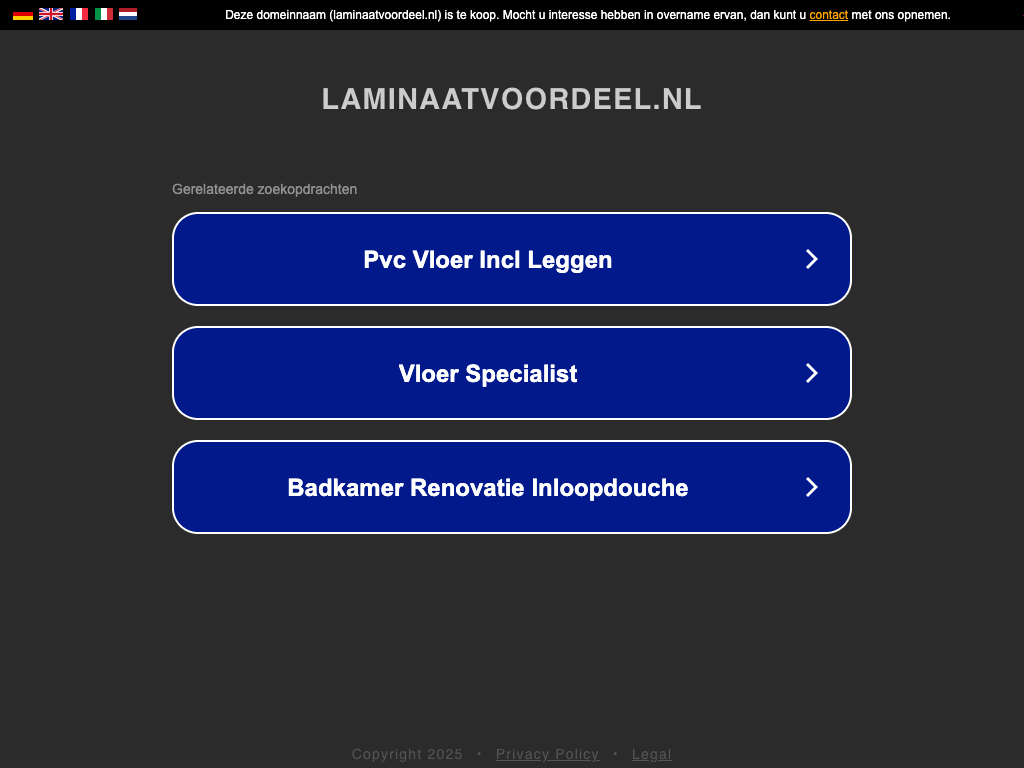Open the orange contact link
The width and height of the screenshot is (1024, 768).
point(828,15)
